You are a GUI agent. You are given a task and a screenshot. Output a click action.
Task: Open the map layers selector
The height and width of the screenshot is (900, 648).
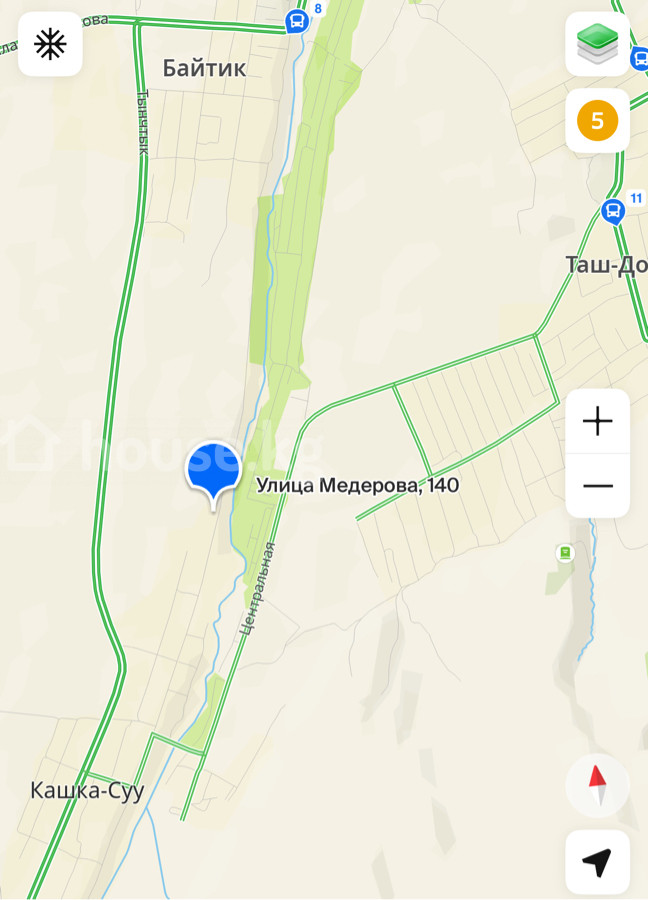[598, 44]
